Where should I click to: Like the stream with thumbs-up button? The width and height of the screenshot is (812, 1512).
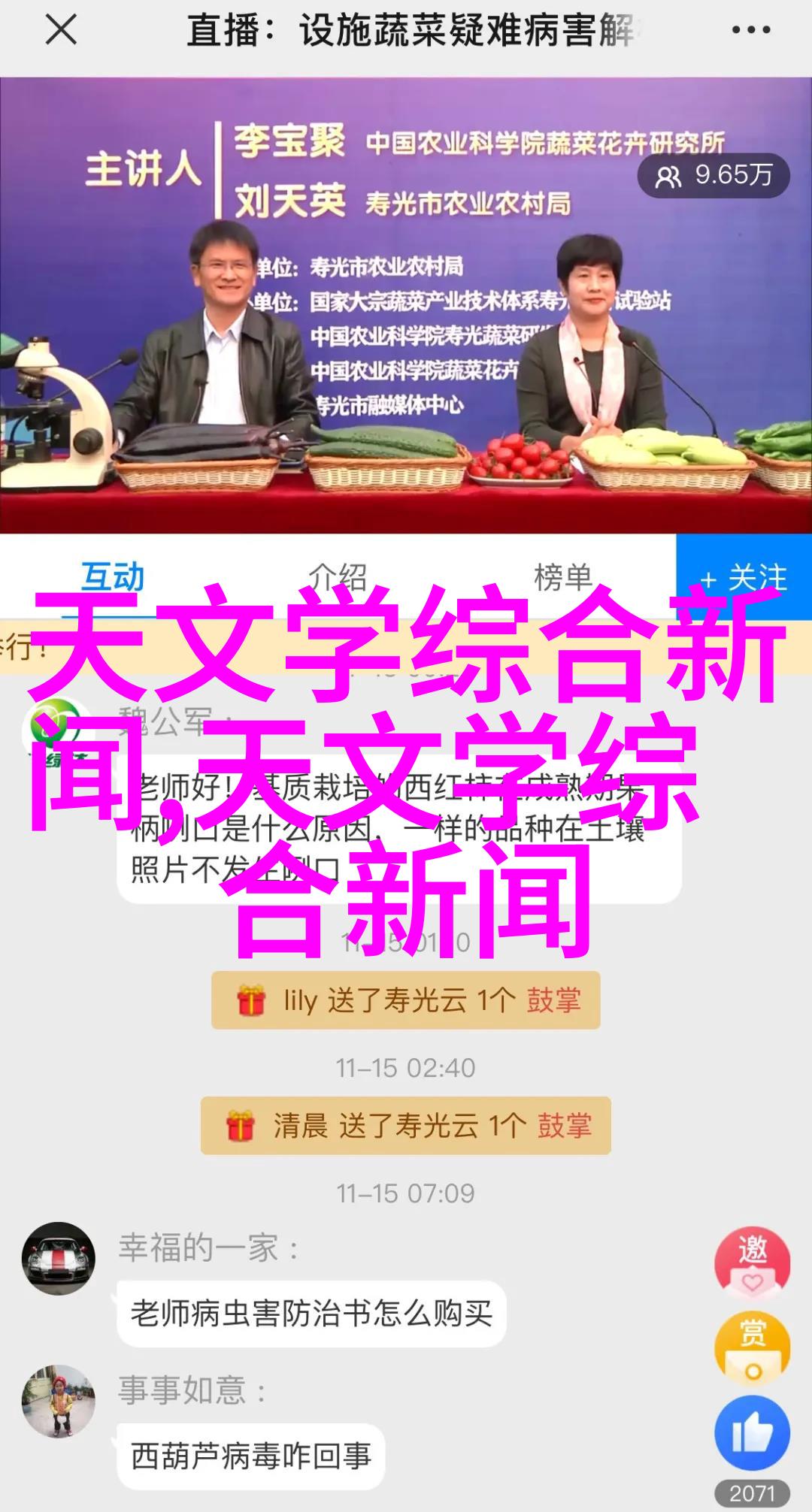[752, 1434]
